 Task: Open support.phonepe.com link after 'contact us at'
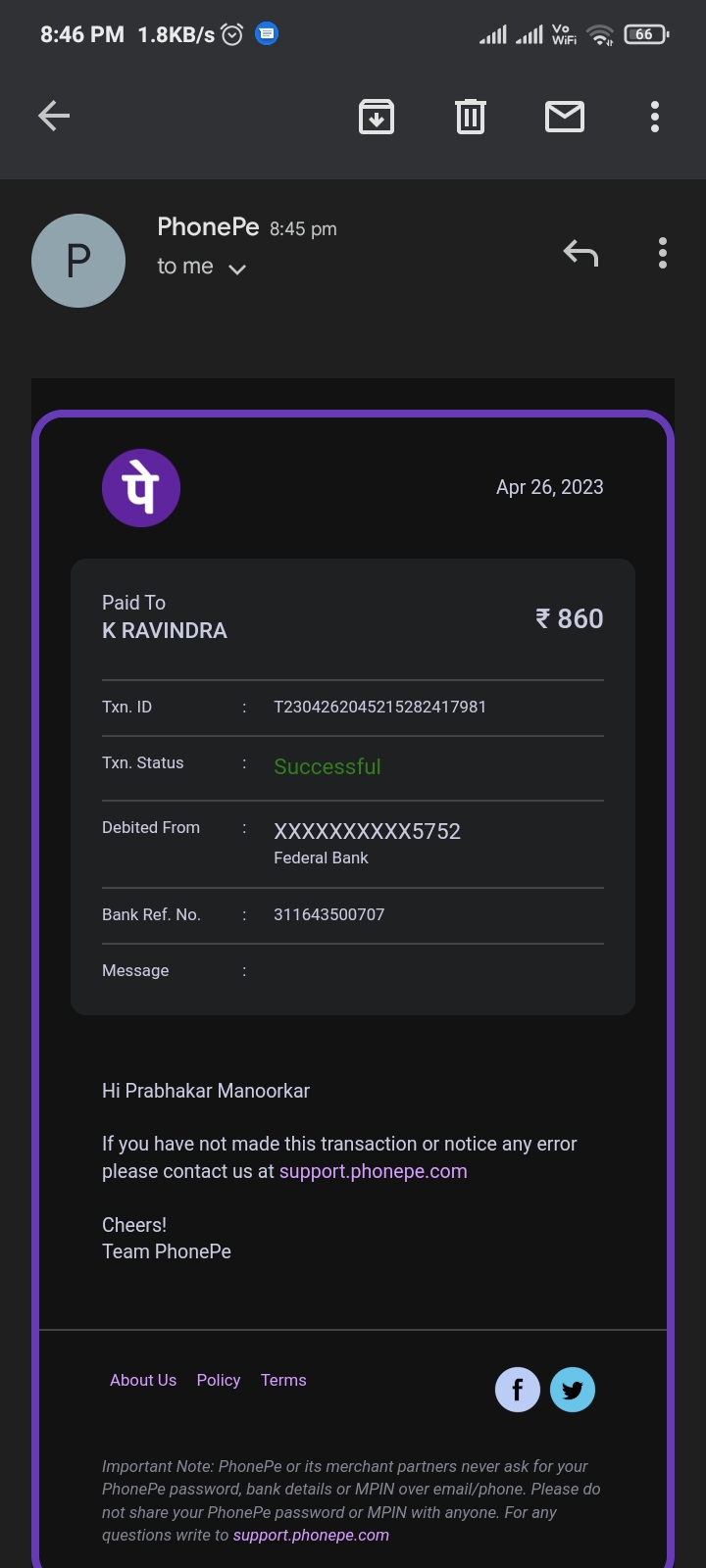373,1171
